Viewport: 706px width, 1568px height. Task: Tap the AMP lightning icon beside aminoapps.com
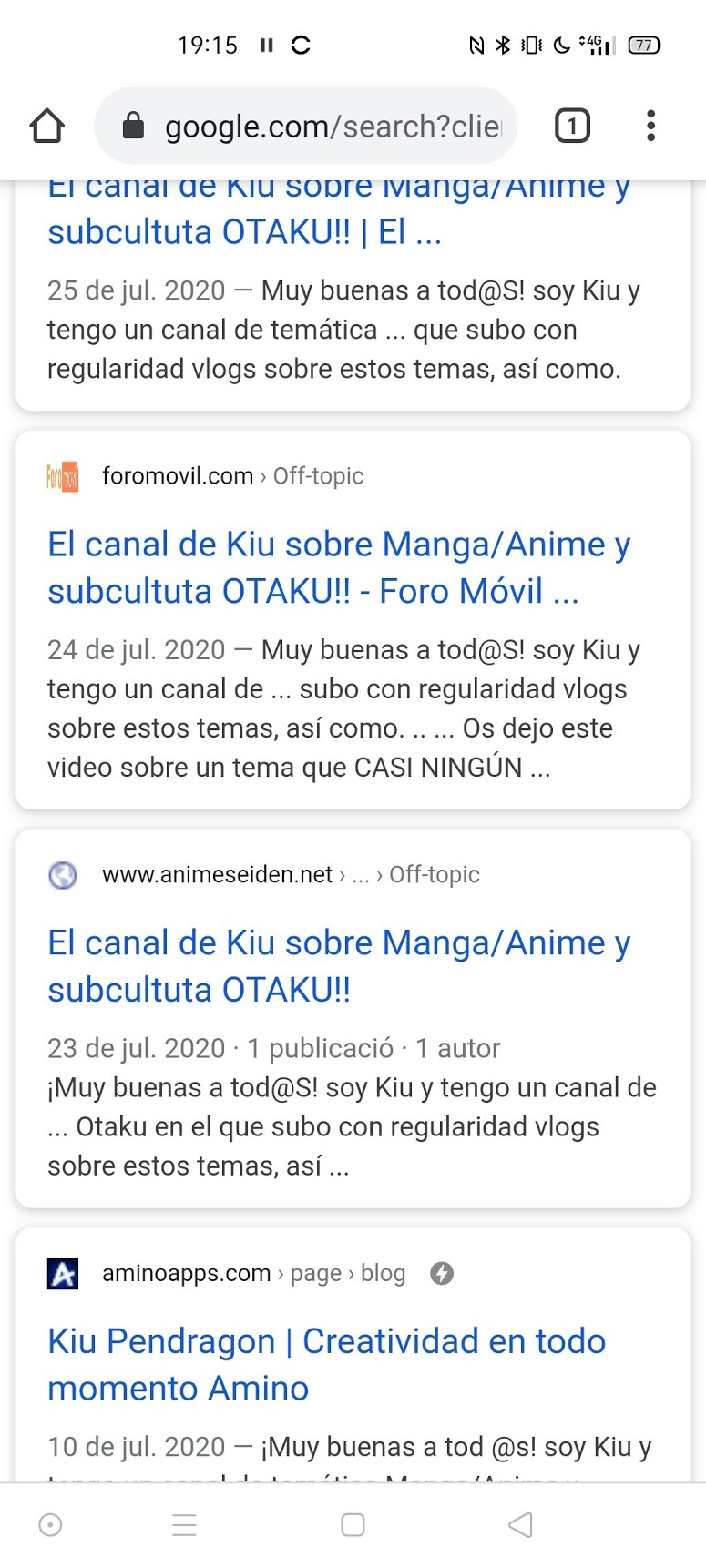[442, 1273]
